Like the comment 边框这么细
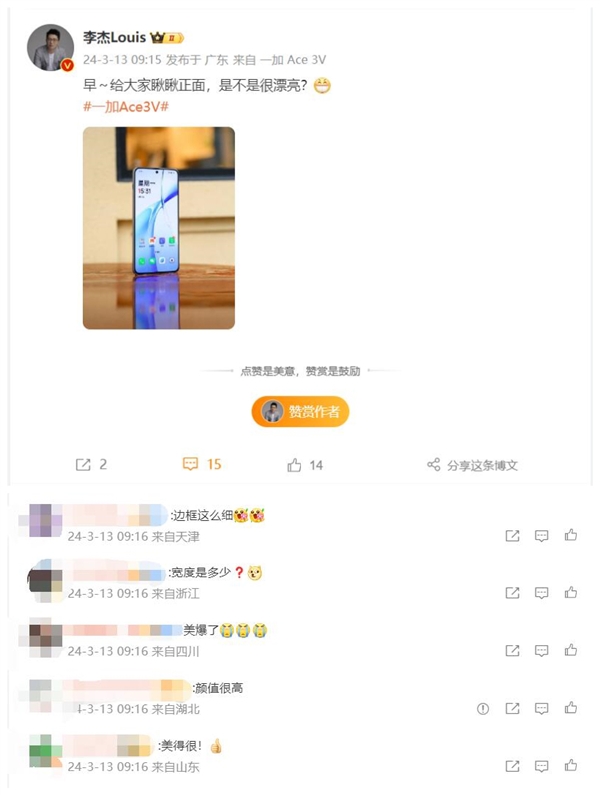 coord(571,536)
